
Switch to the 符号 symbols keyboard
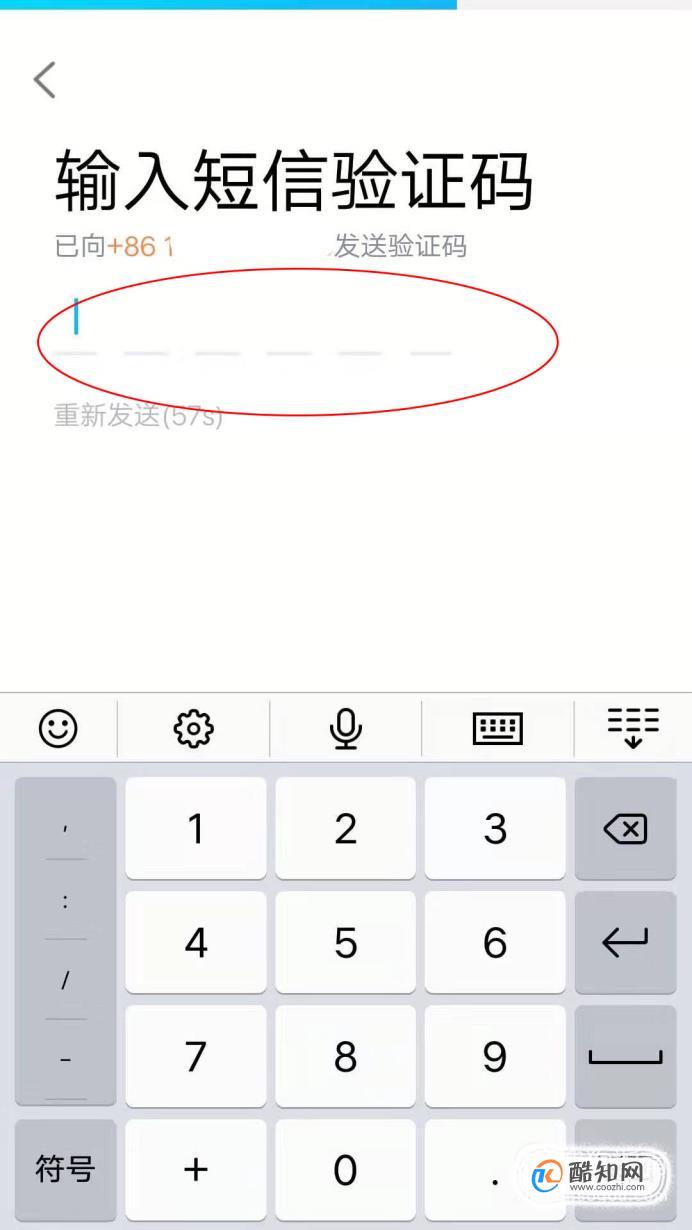click(65, 1170)
